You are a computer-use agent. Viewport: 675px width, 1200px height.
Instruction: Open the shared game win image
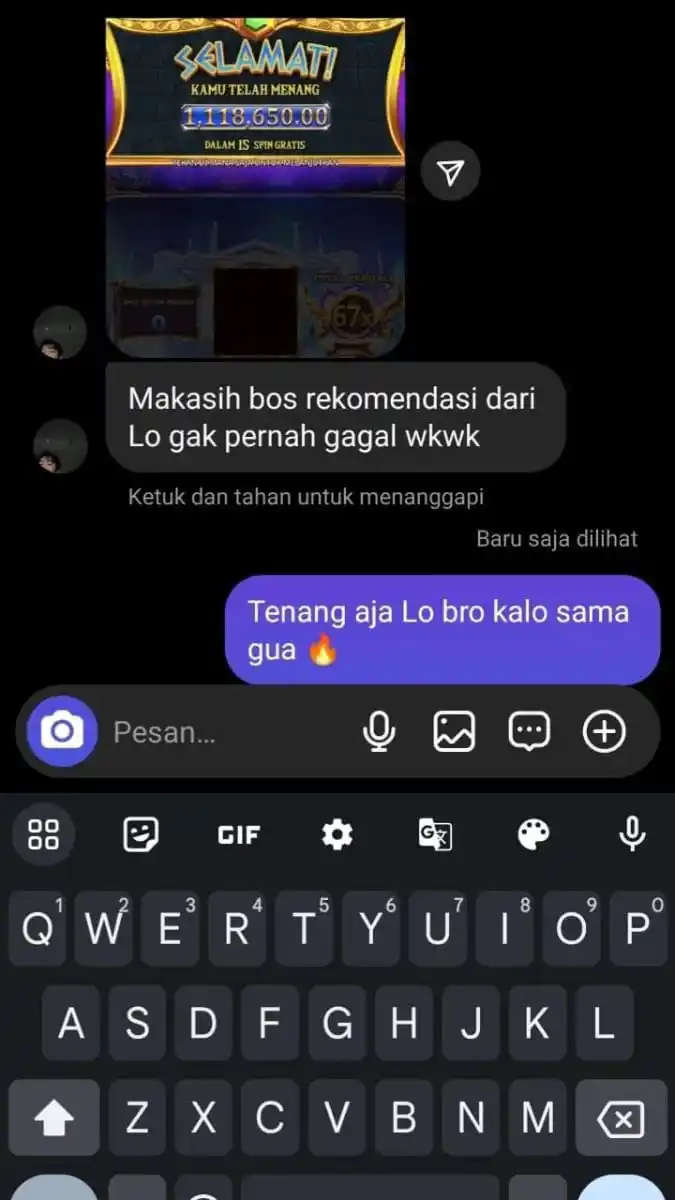click(x=255, y=188)
